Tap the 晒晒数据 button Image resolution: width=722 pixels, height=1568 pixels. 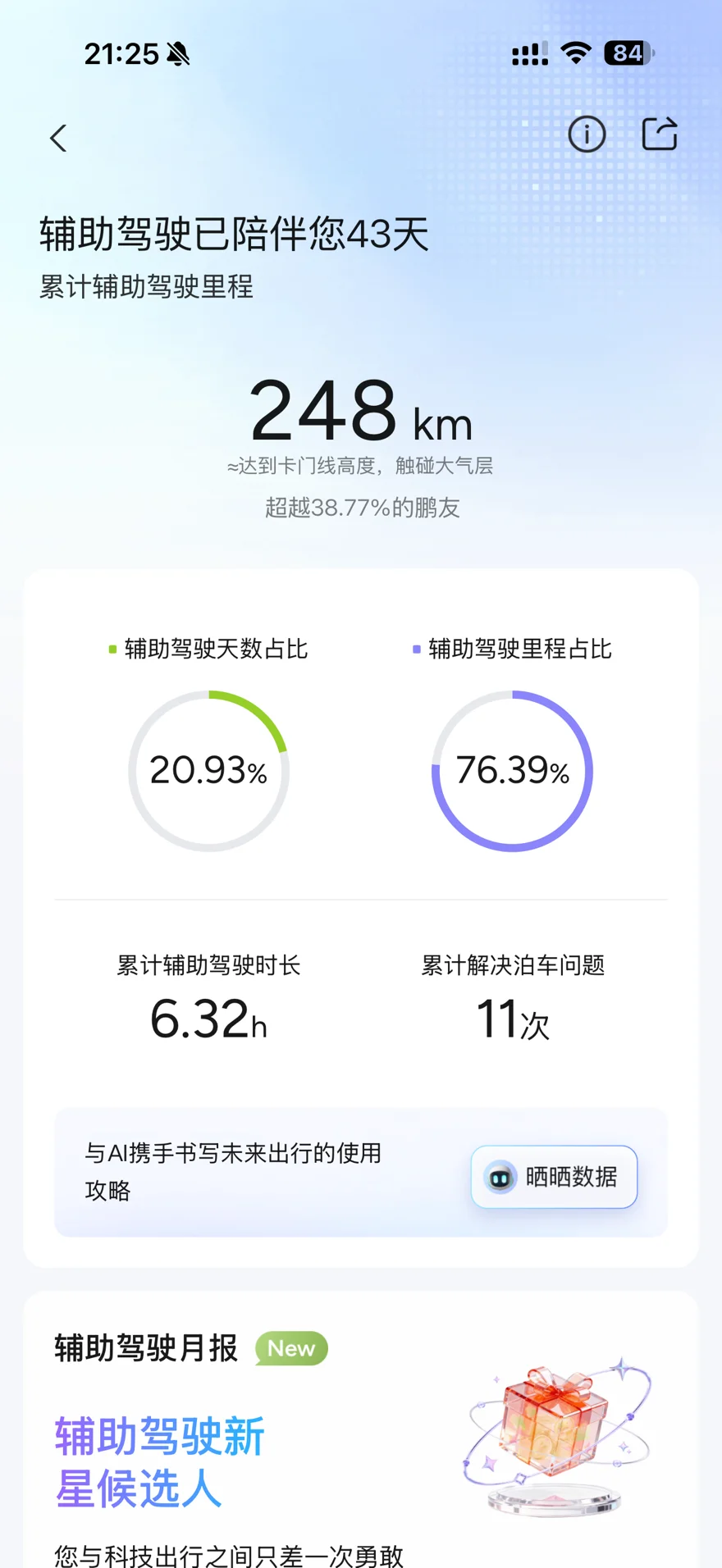[555, 1177]
